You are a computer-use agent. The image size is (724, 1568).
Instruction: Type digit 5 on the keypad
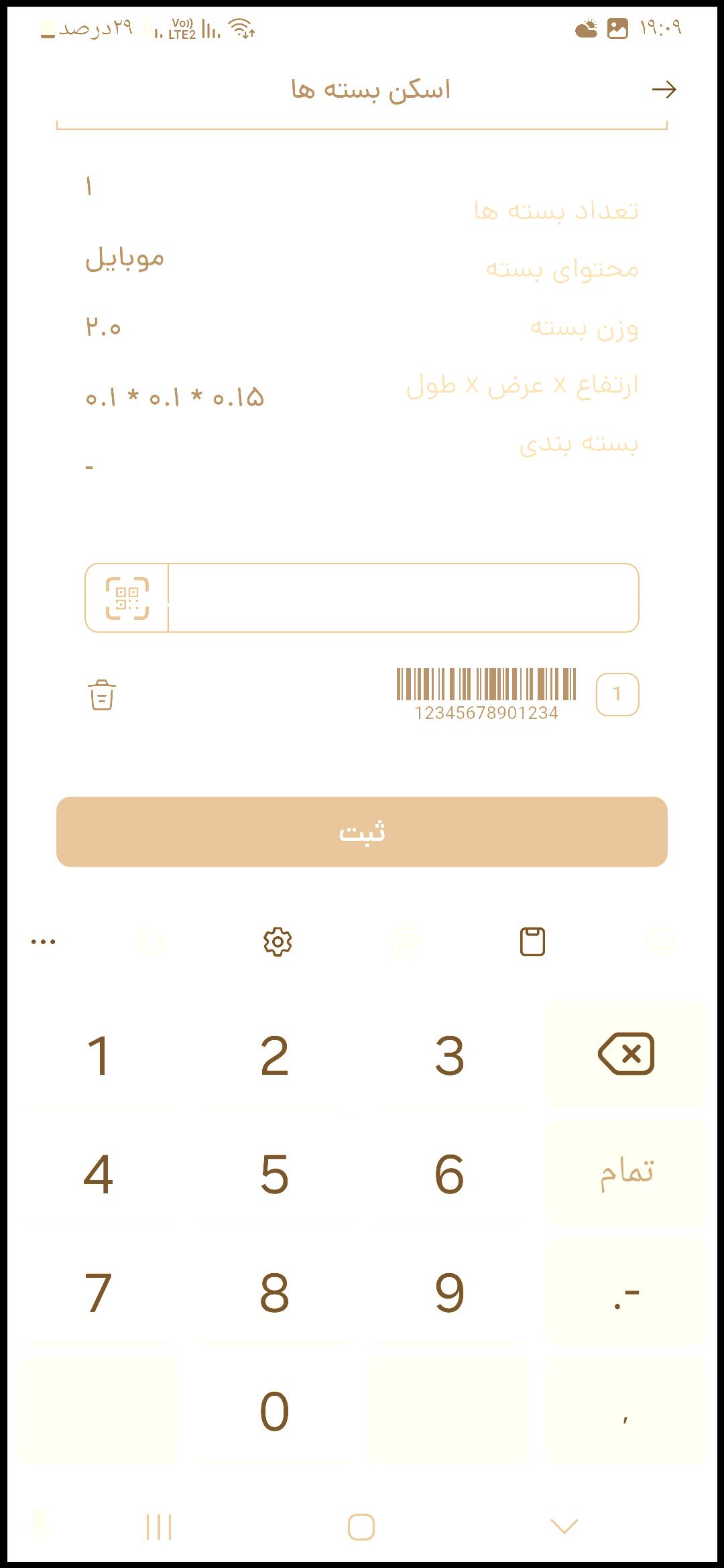pos(274,1174)
